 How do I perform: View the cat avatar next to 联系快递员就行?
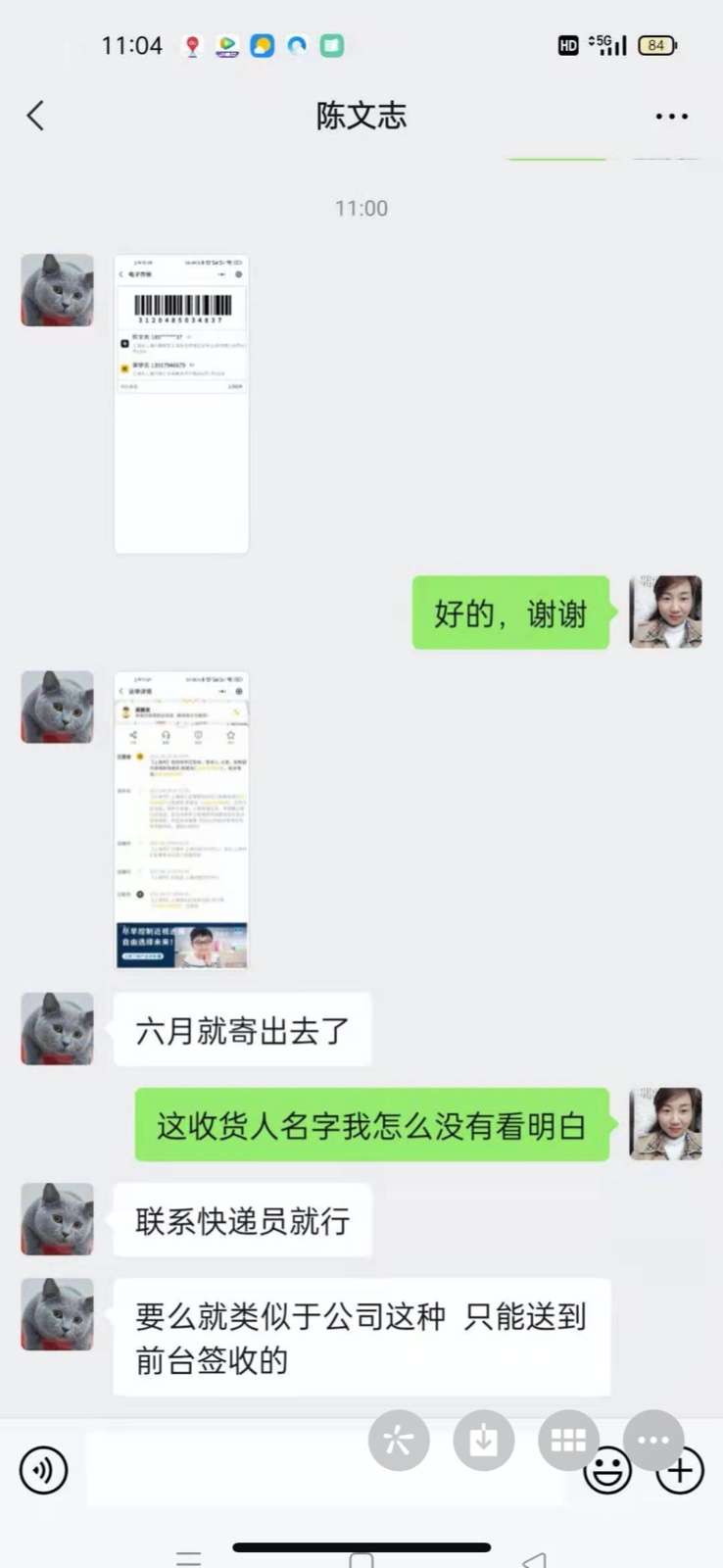tap(57, 1218)
